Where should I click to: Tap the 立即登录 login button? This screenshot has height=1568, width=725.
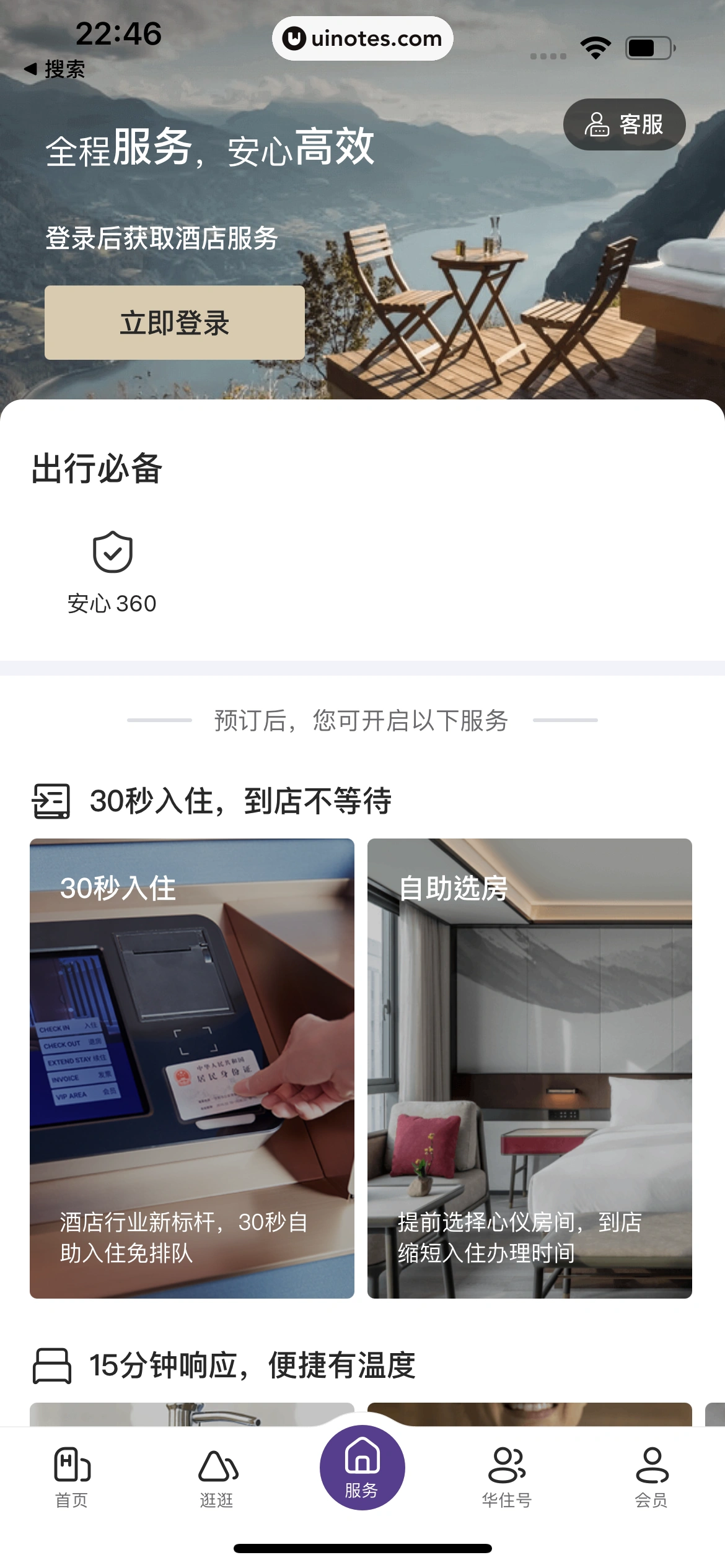pos(174,323)
